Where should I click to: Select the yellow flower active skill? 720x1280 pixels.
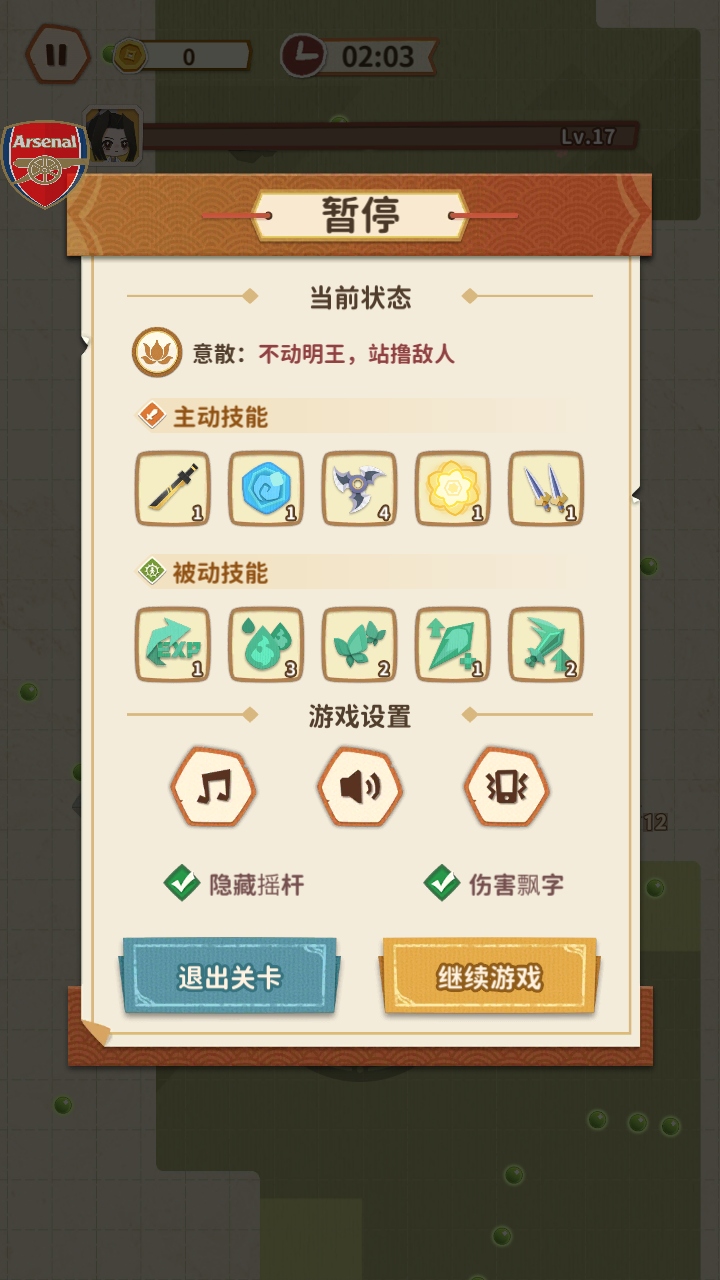pos(452,488)
